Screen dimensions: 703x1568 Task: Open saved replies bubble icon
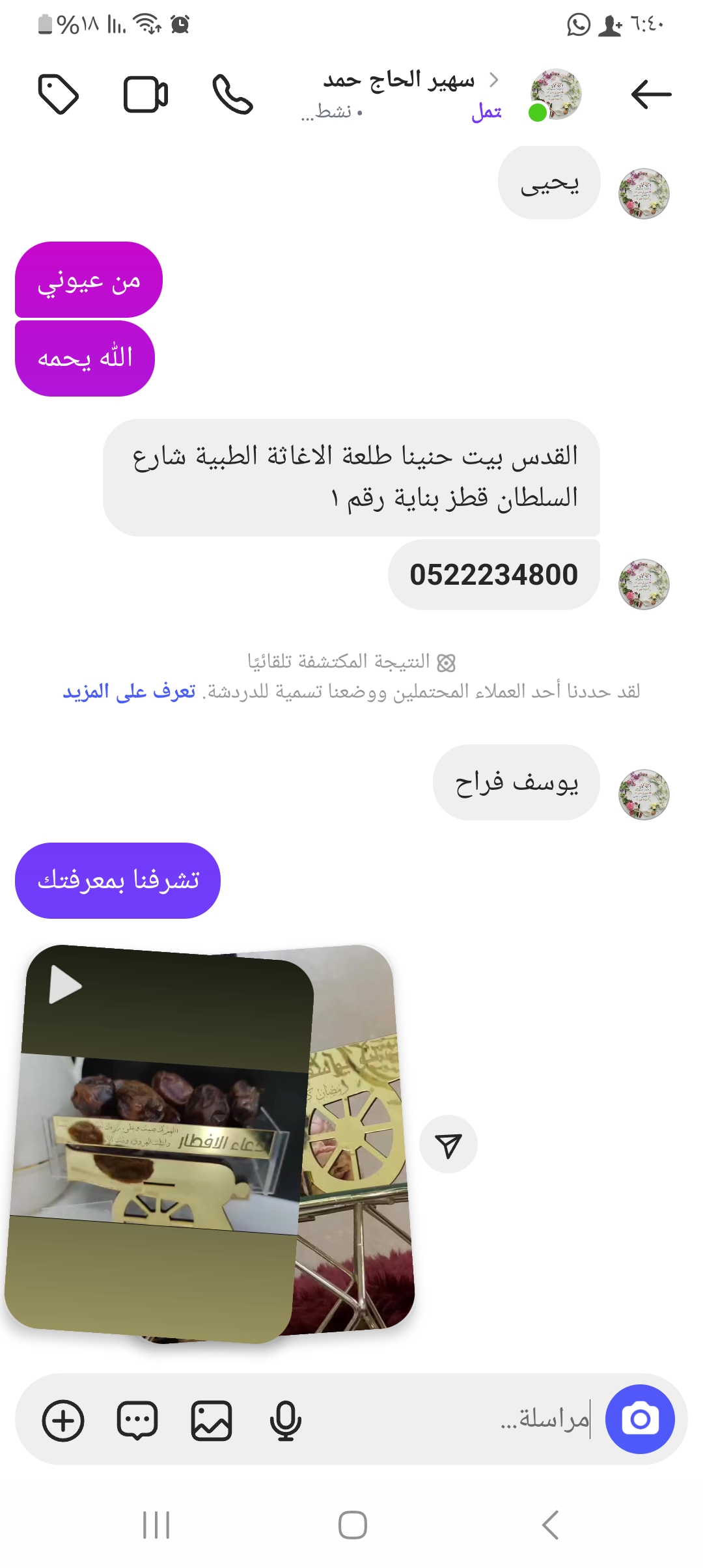[x=137, y=1420]
